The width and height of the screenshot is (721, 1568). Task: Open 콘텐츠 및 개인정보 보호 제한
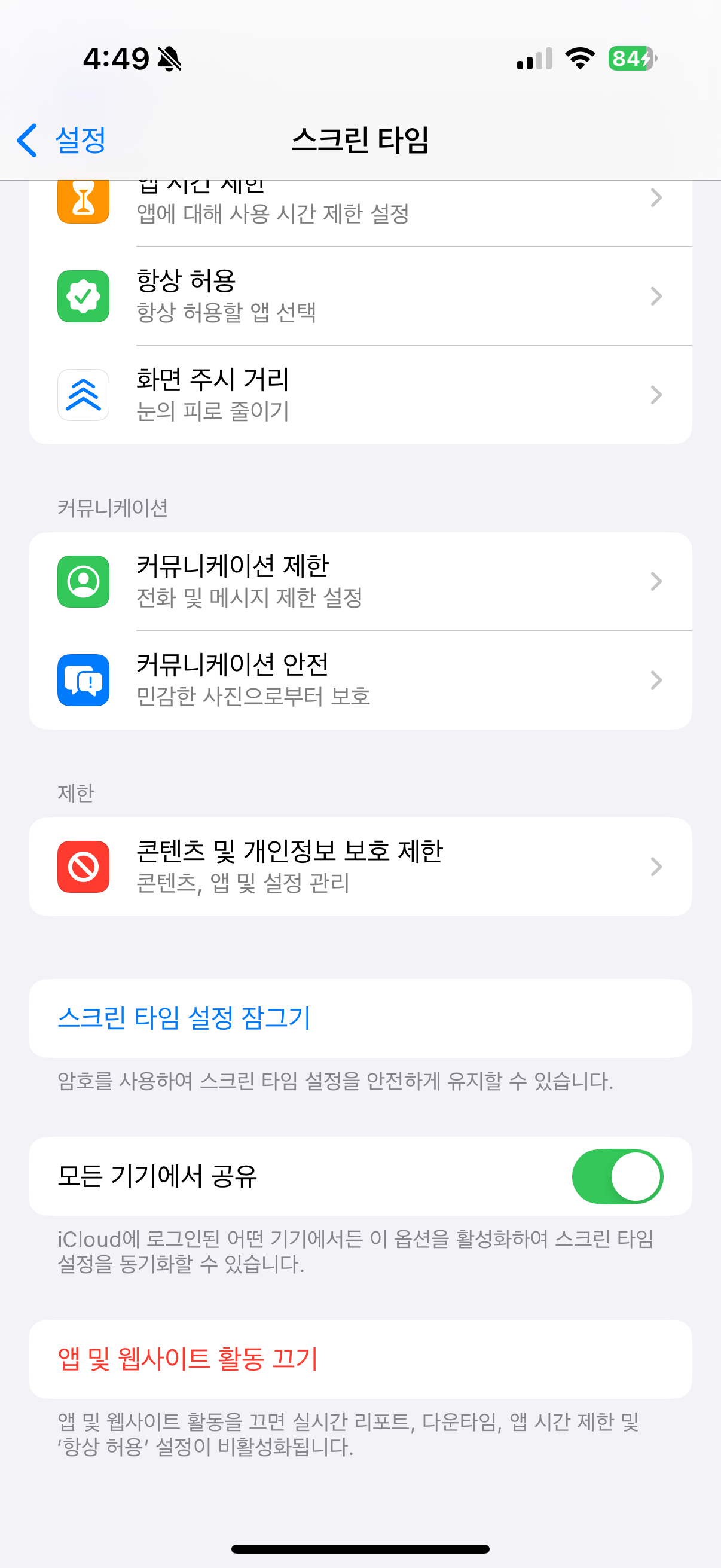(x=359, y=867)
